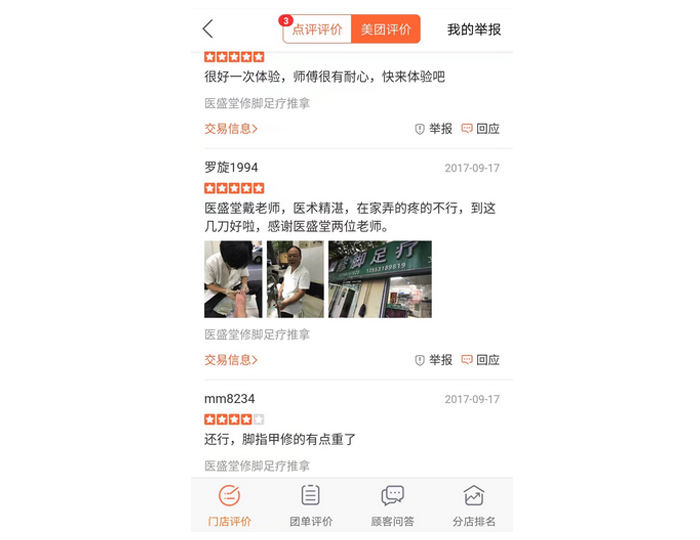Image resolution: width=700 pixels, height=540 pixels.
Task: Go to the 分店排名 bottom tab
Action: coord(473,505)
